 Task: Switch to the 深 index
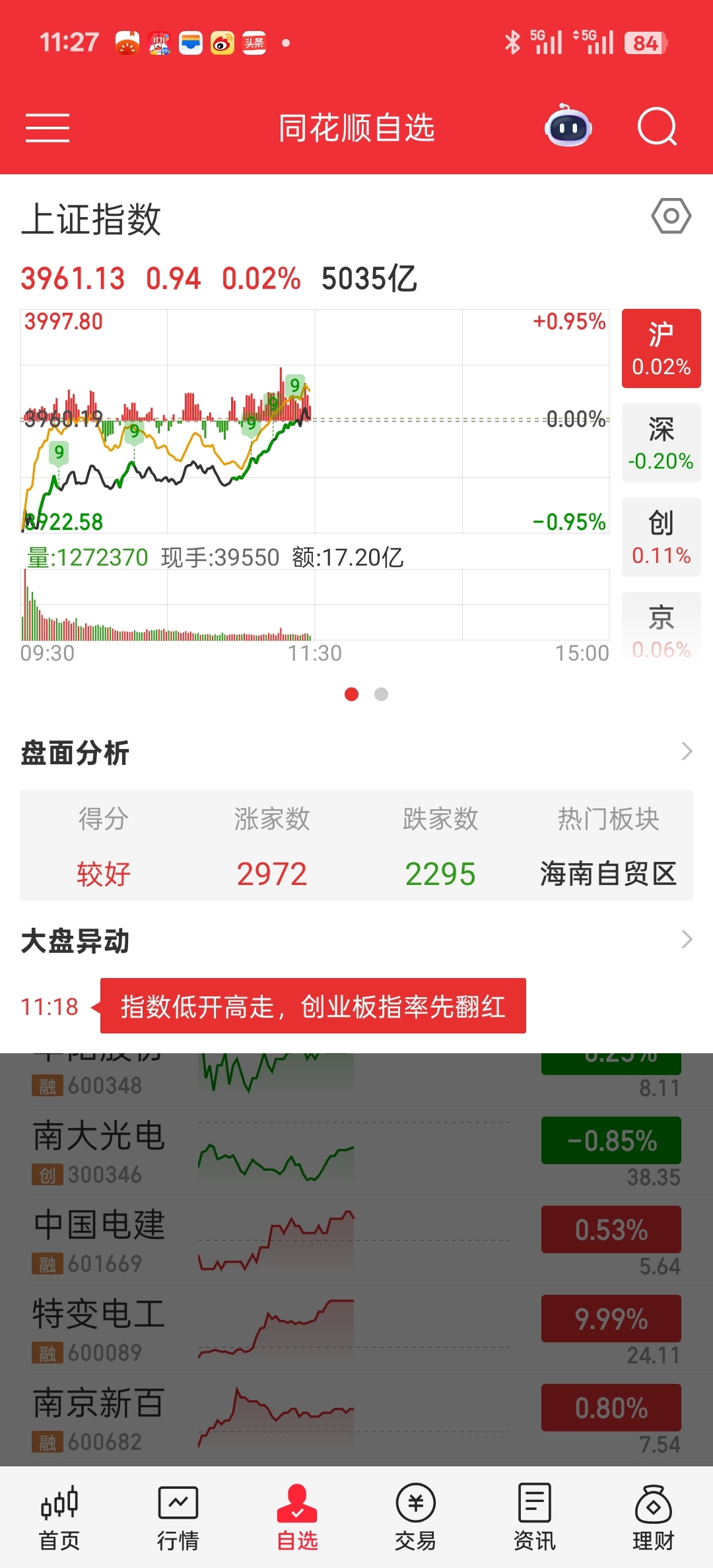point(661,443)
